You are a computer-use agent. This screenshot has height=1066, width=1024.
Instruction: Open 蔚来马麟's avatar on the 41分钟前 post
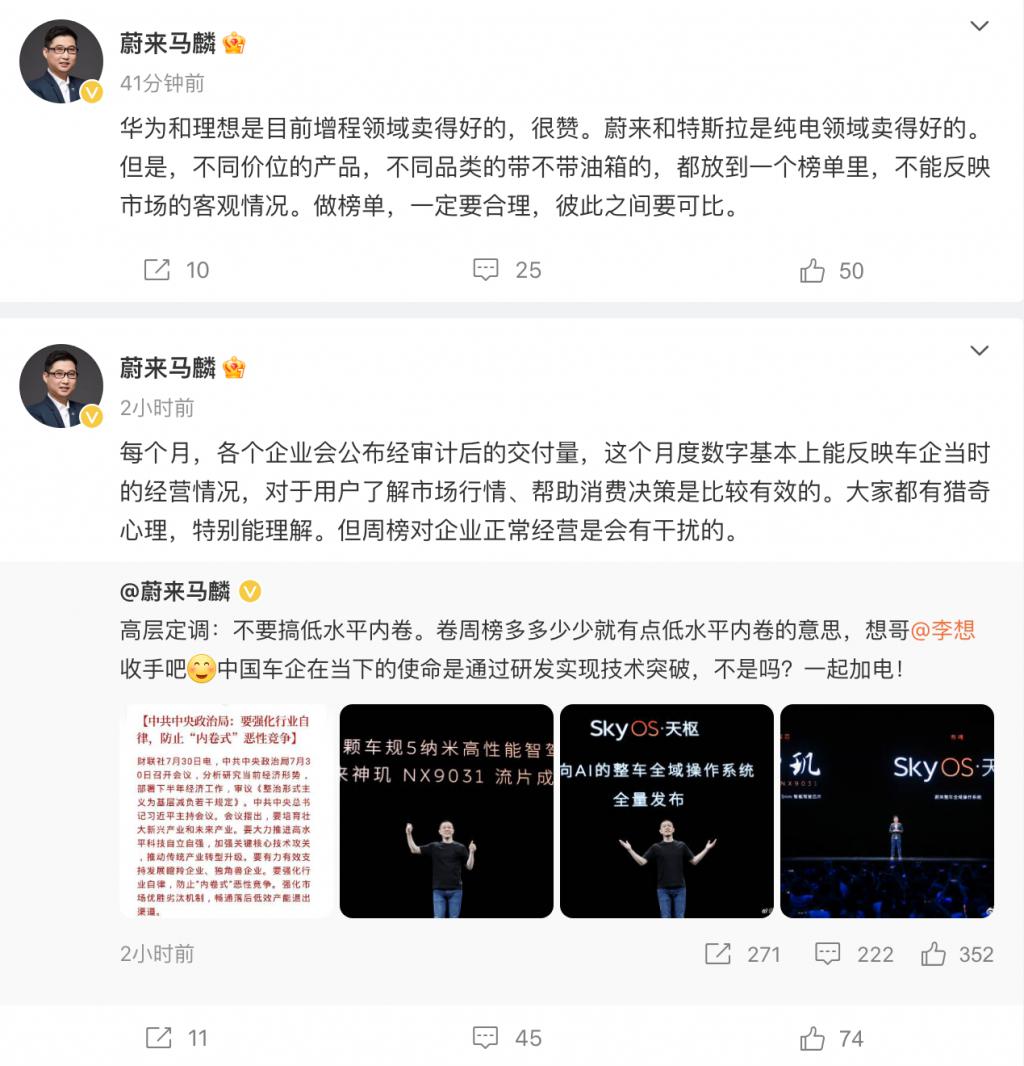point(61,61)
